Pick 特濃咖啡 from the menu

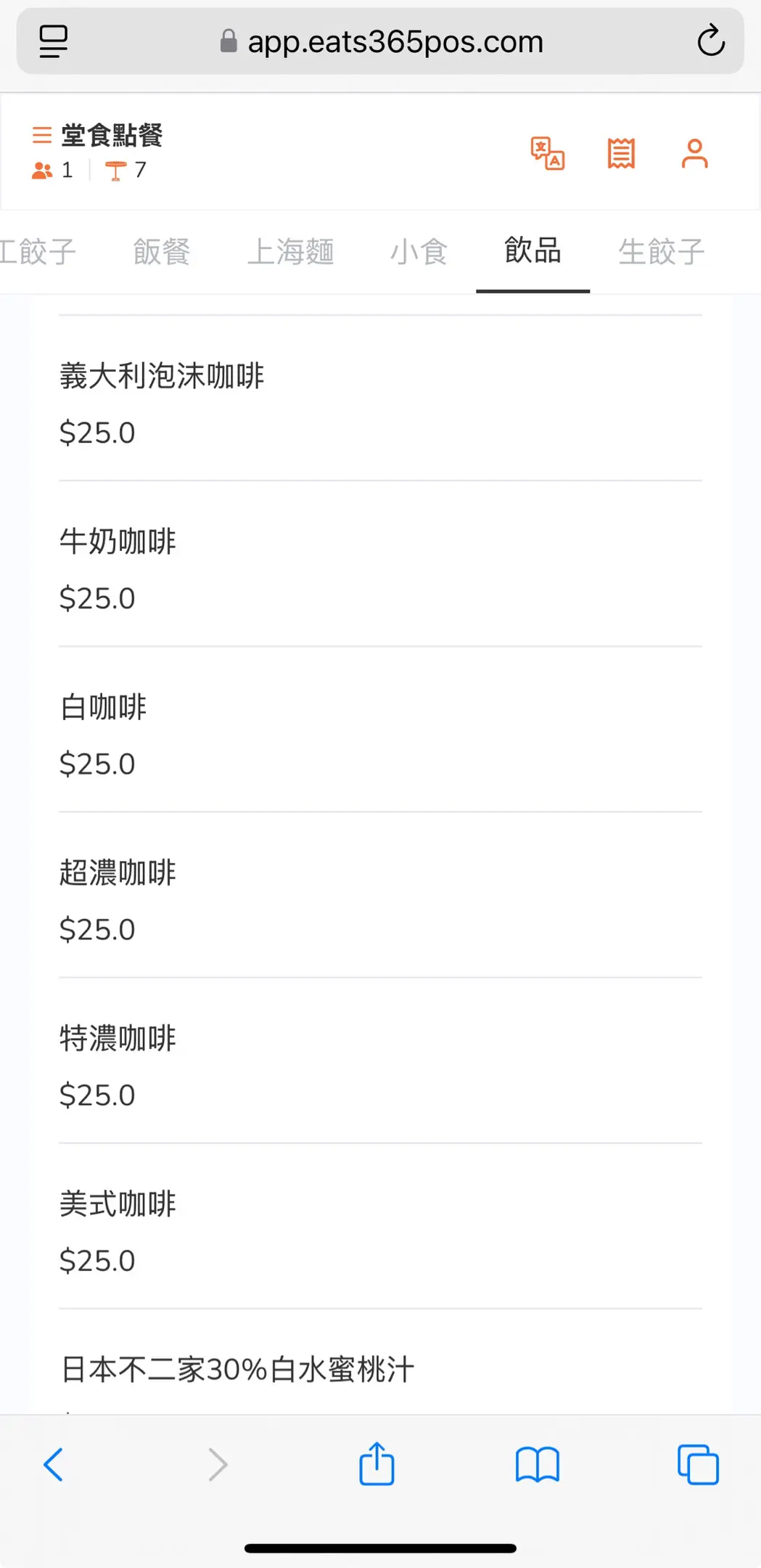pos(380,1060)
